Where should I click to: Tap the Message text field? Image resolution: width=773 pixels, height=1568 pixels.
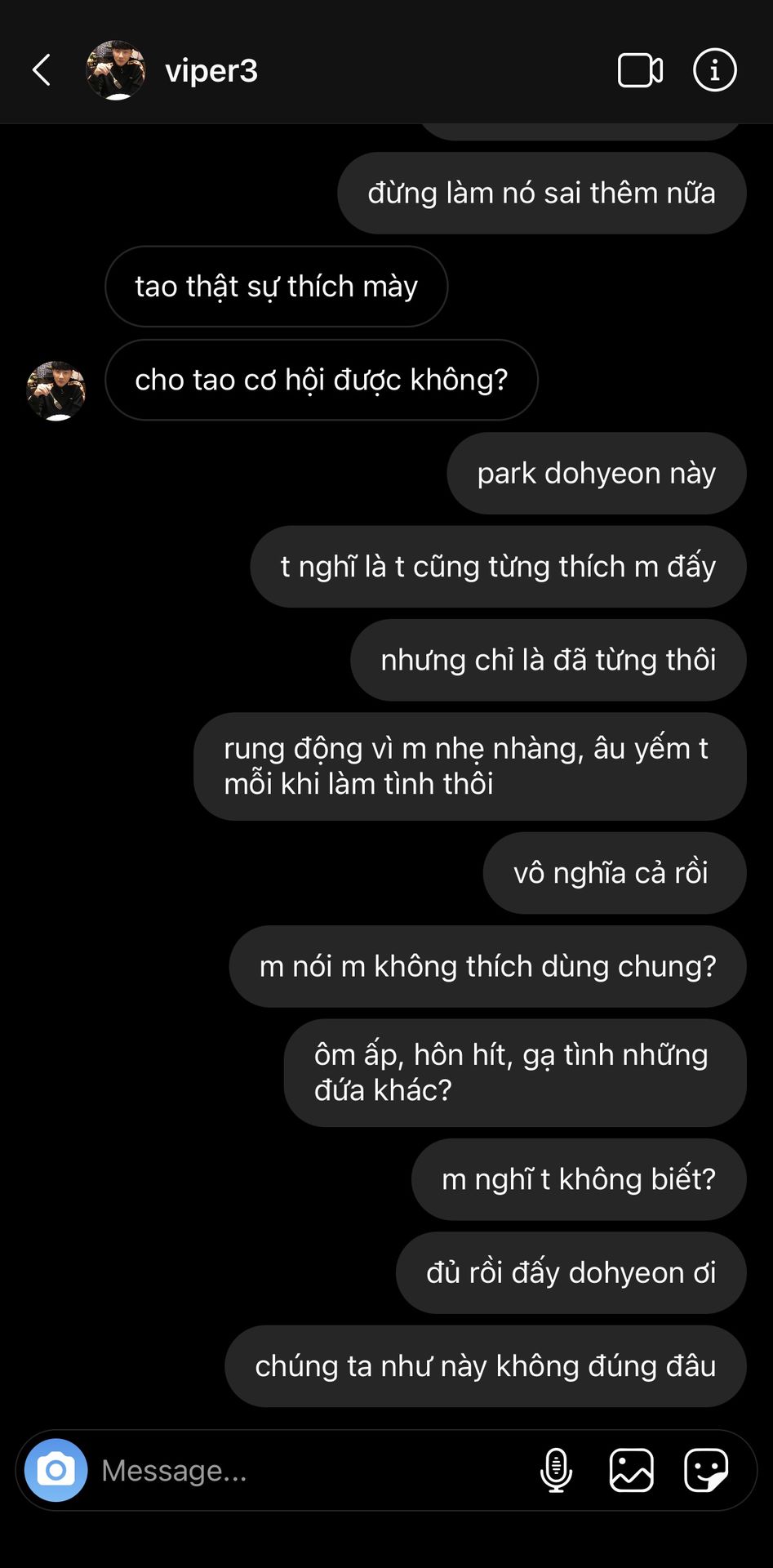(310, 1470)
